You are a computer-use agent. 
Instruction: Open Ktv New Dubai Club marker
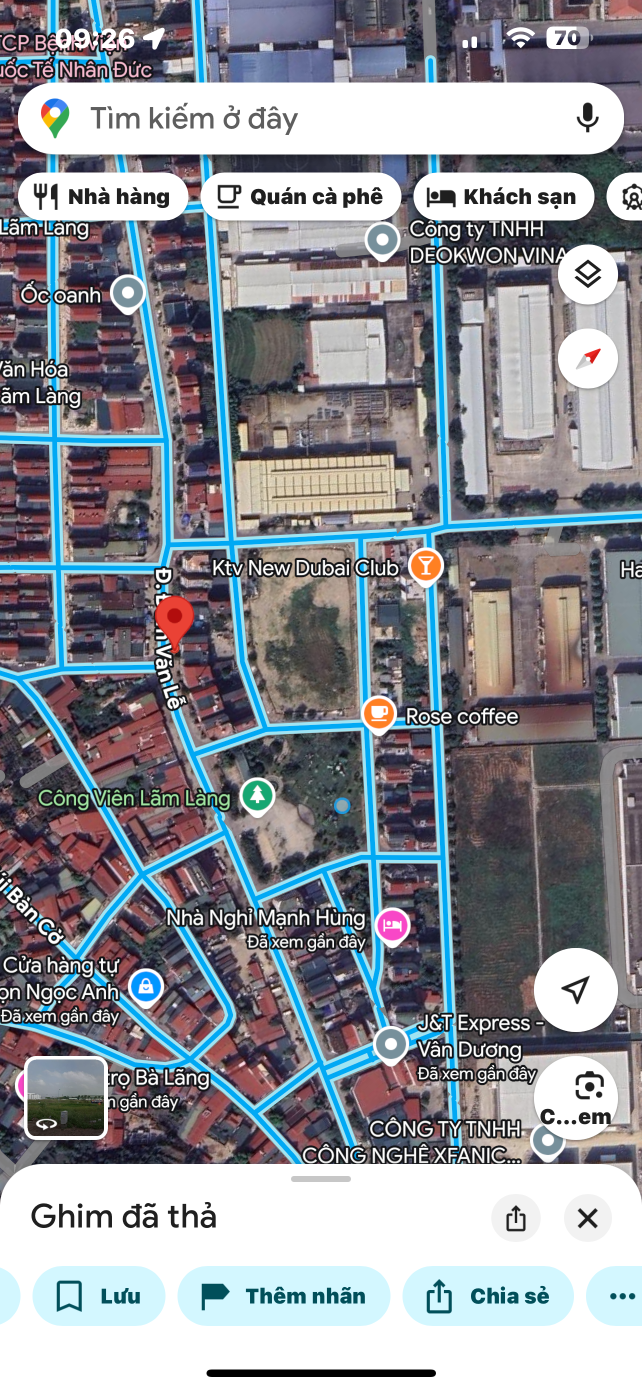[426, 567]
